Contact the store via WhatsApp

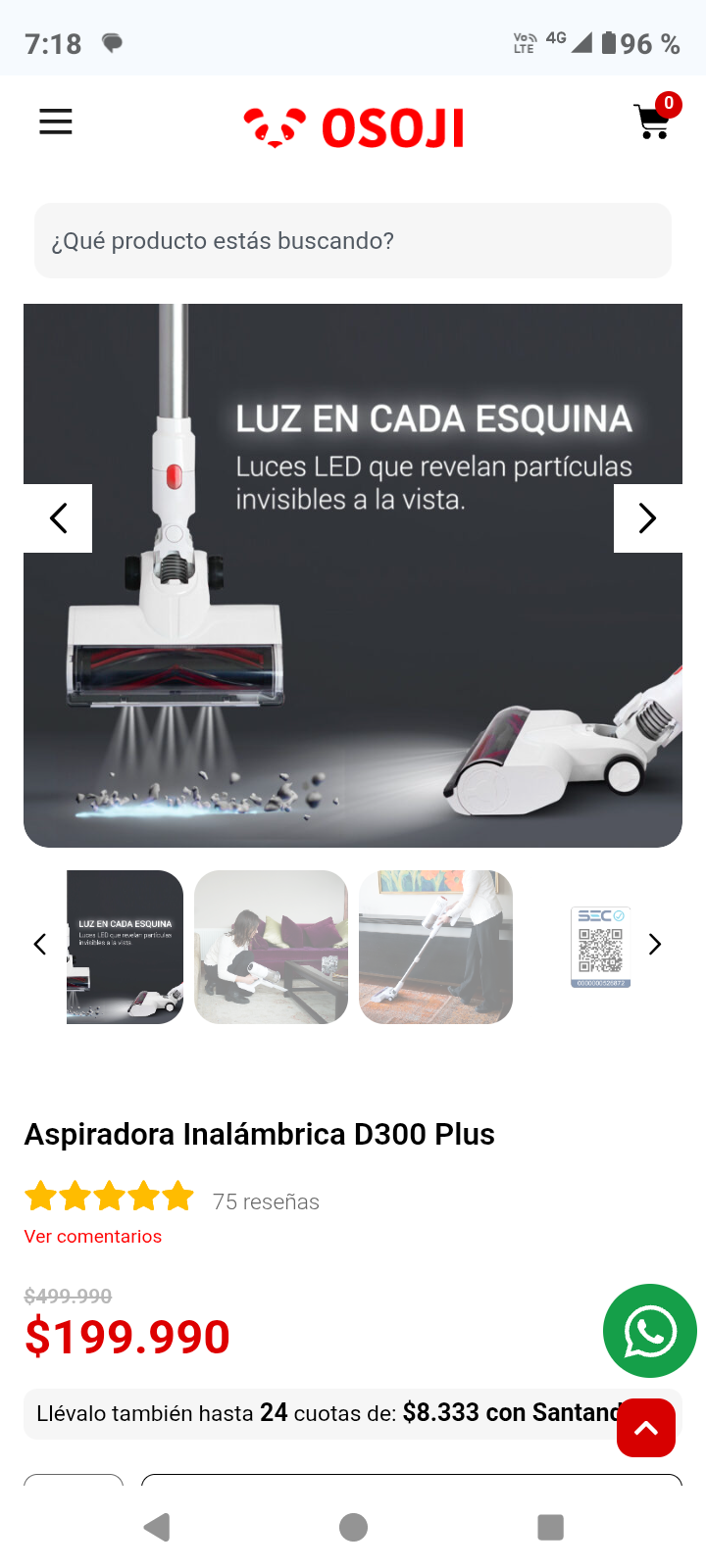coord(649,1331)
